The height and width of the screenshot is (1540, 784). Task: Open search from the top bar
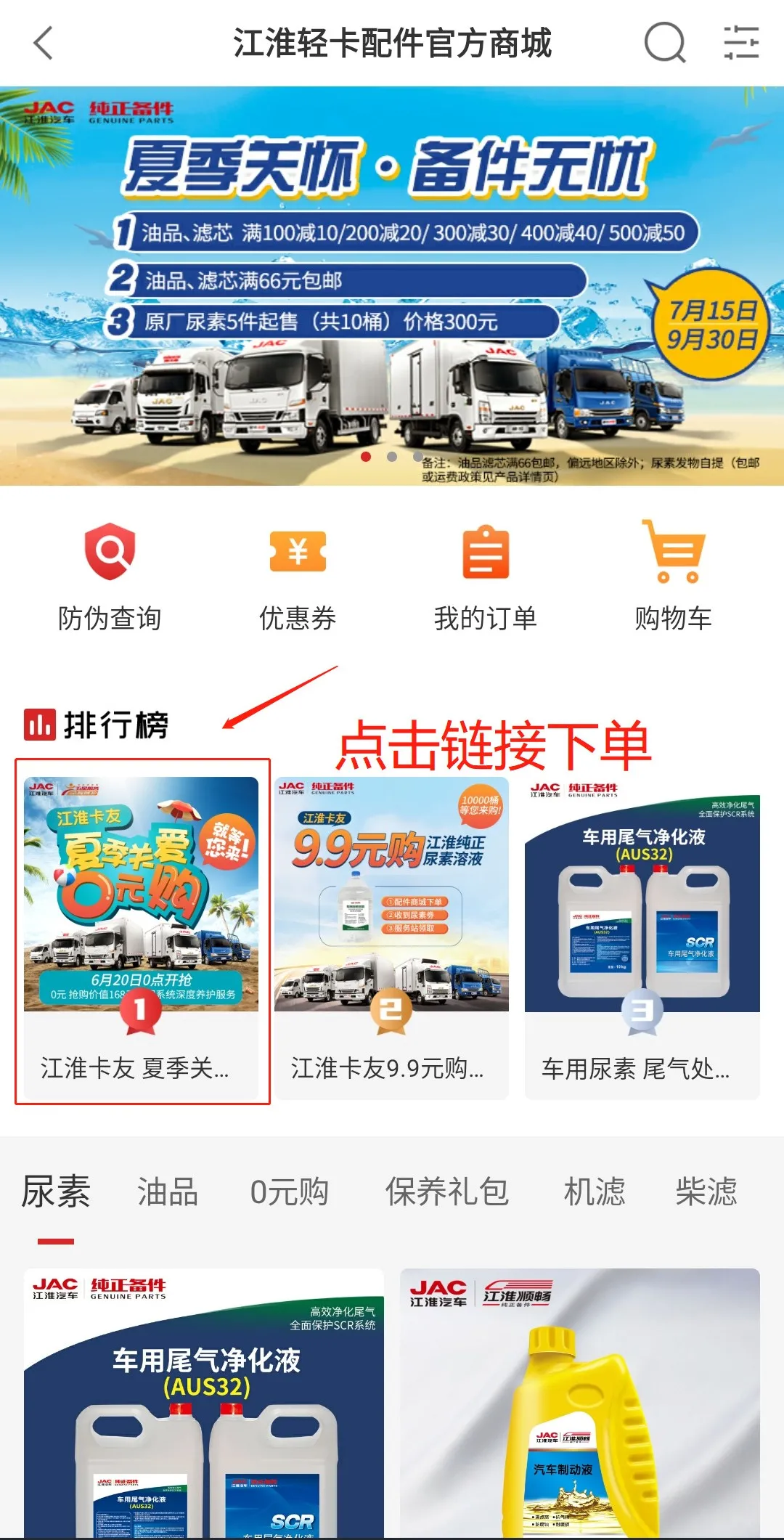pyautogui.click(x=664, y=43)
